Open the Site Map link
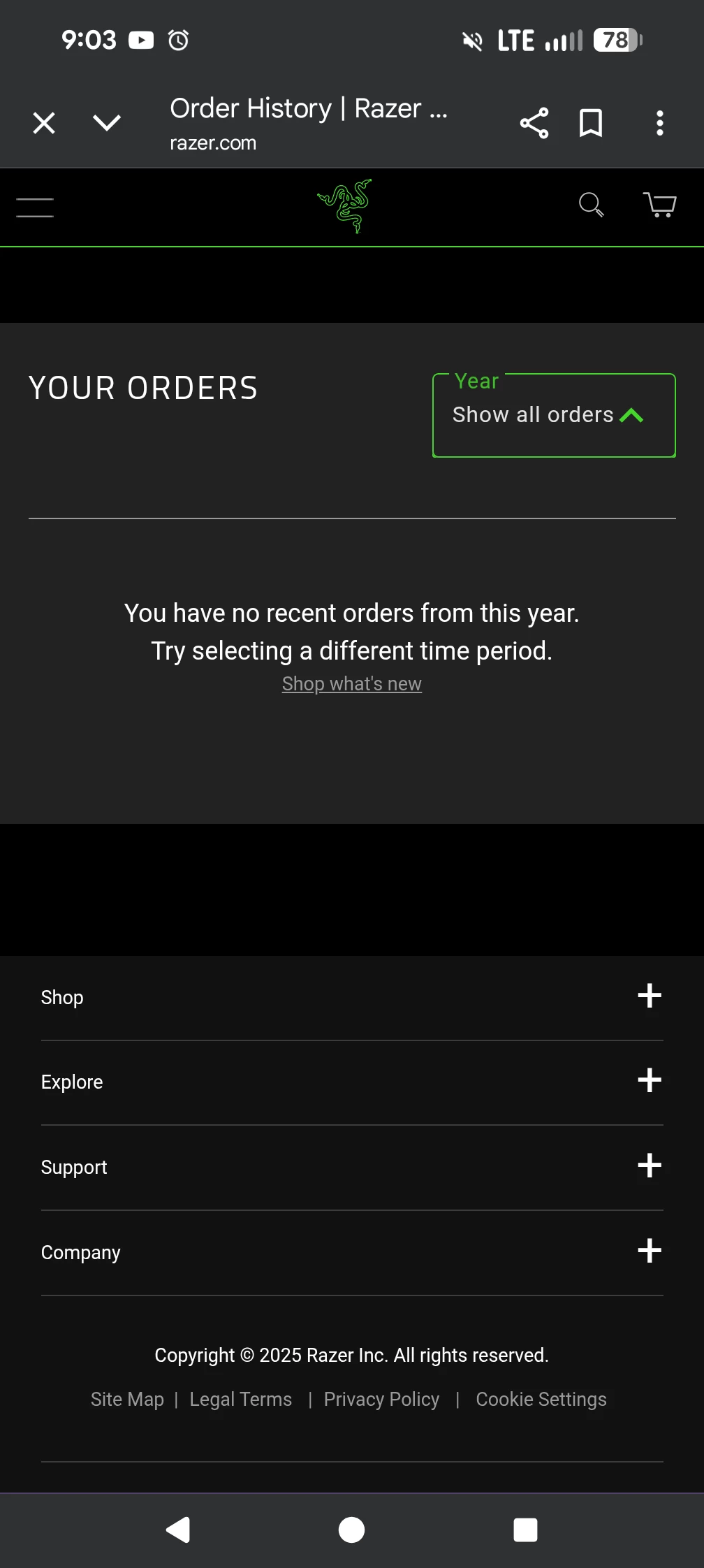 [127, 1399]
